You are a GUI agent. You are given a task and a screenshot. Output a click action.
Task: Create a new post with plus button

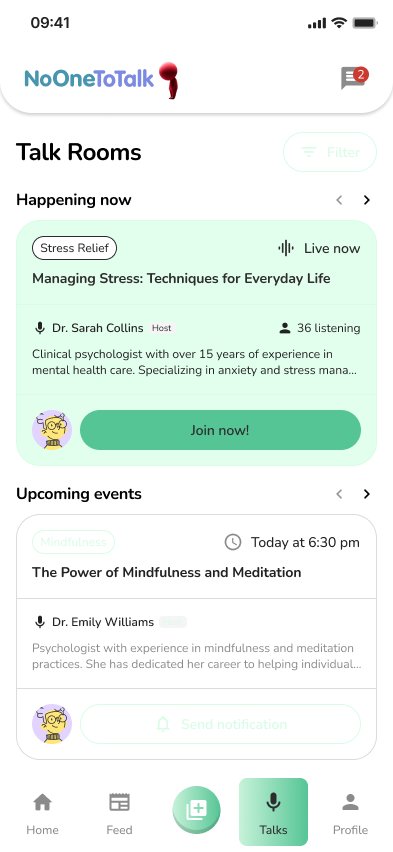pyautogui.click(x=196, y=810)
